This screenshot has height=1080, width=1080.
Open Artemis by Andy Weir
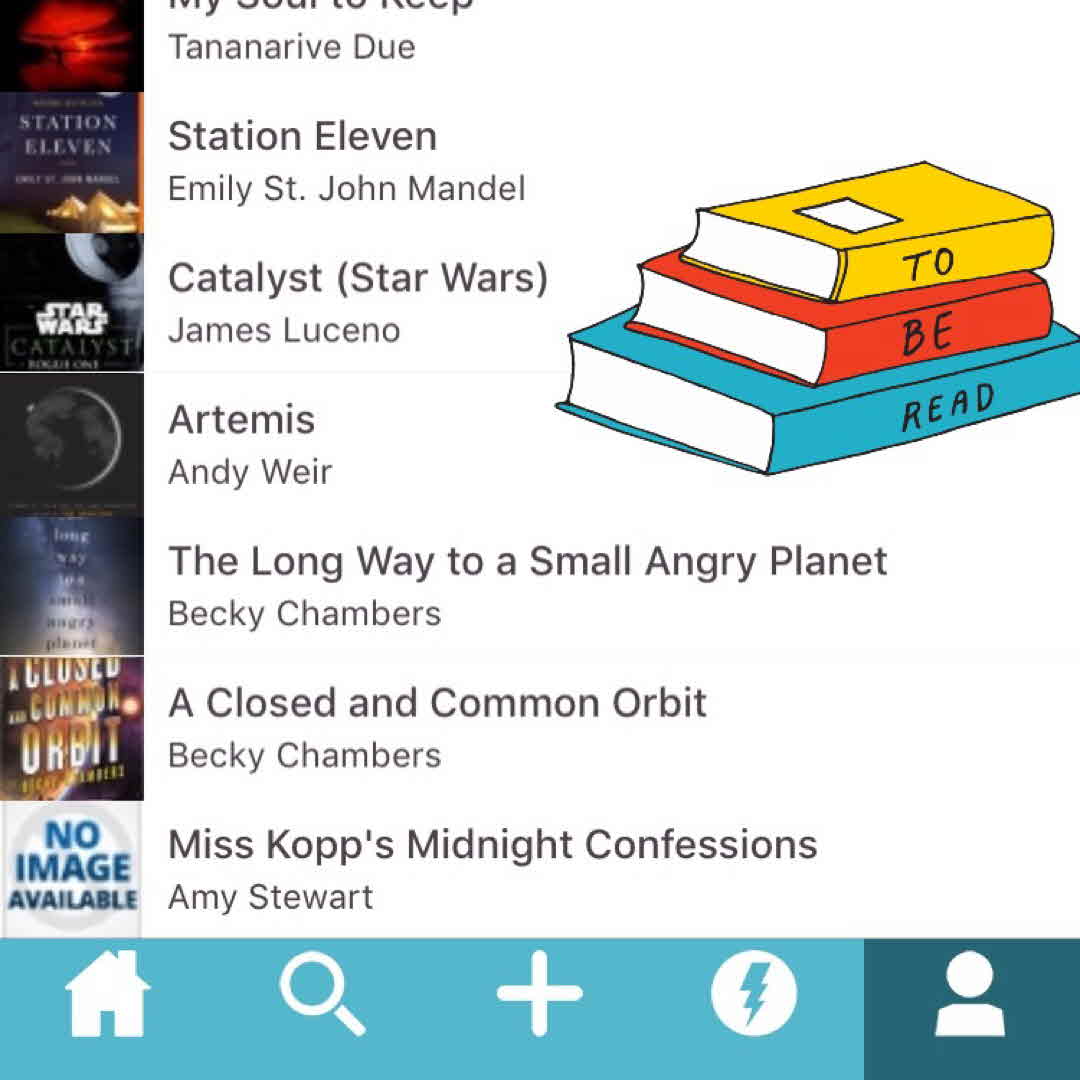click(x=250, y=443)
